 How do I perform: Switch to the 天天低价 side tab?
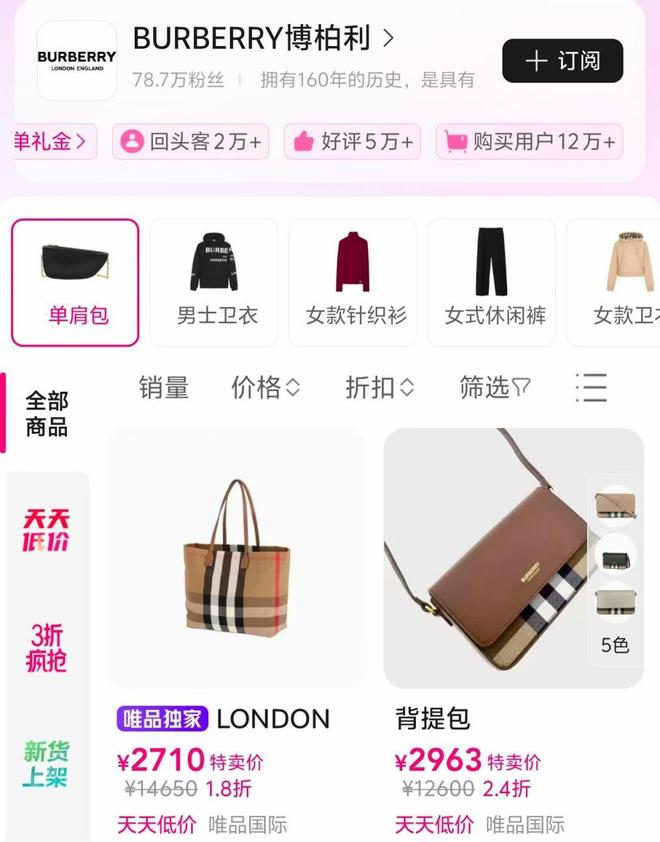pyautogui.click(x=46, y=531)
